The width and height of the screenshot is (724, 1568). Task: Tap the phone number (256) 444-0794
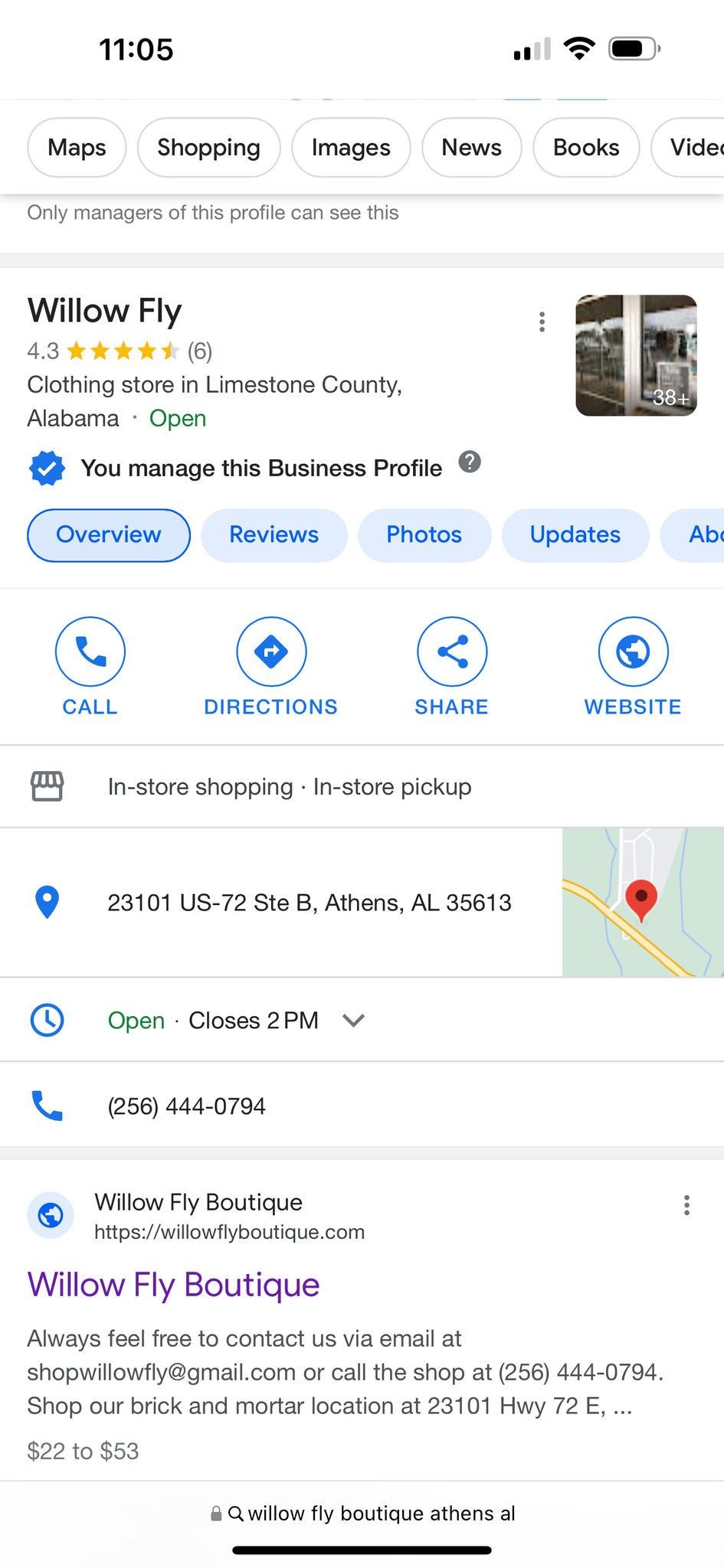point(186,1106)
